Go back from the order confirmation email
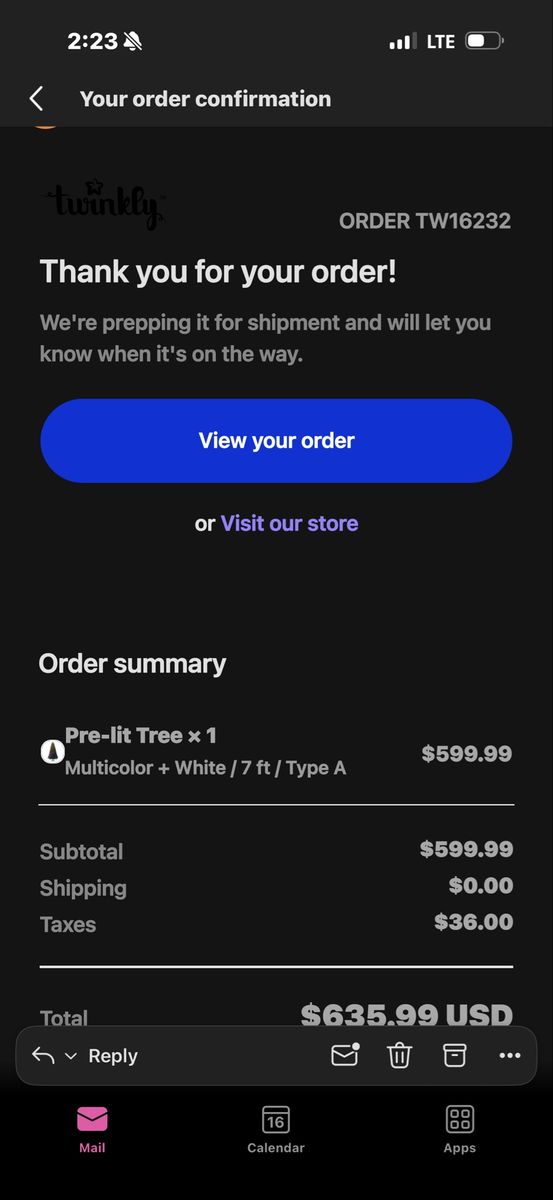This screenshot has width=553, height=1200. (37, 98)
